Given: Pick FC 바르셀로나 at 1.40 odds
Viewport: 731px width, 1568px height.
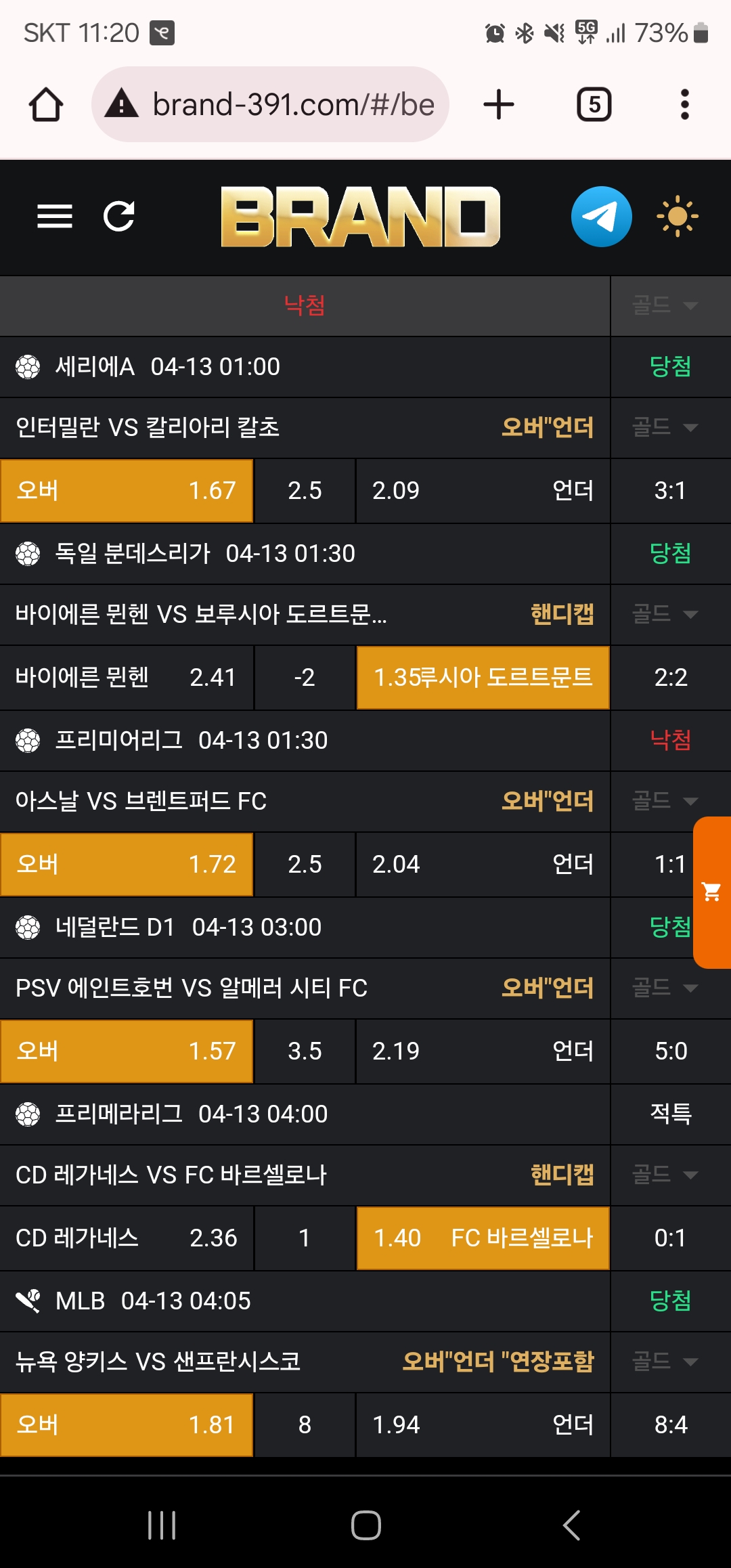Looking at the screenshot, I should click(x=483, y=1238).
